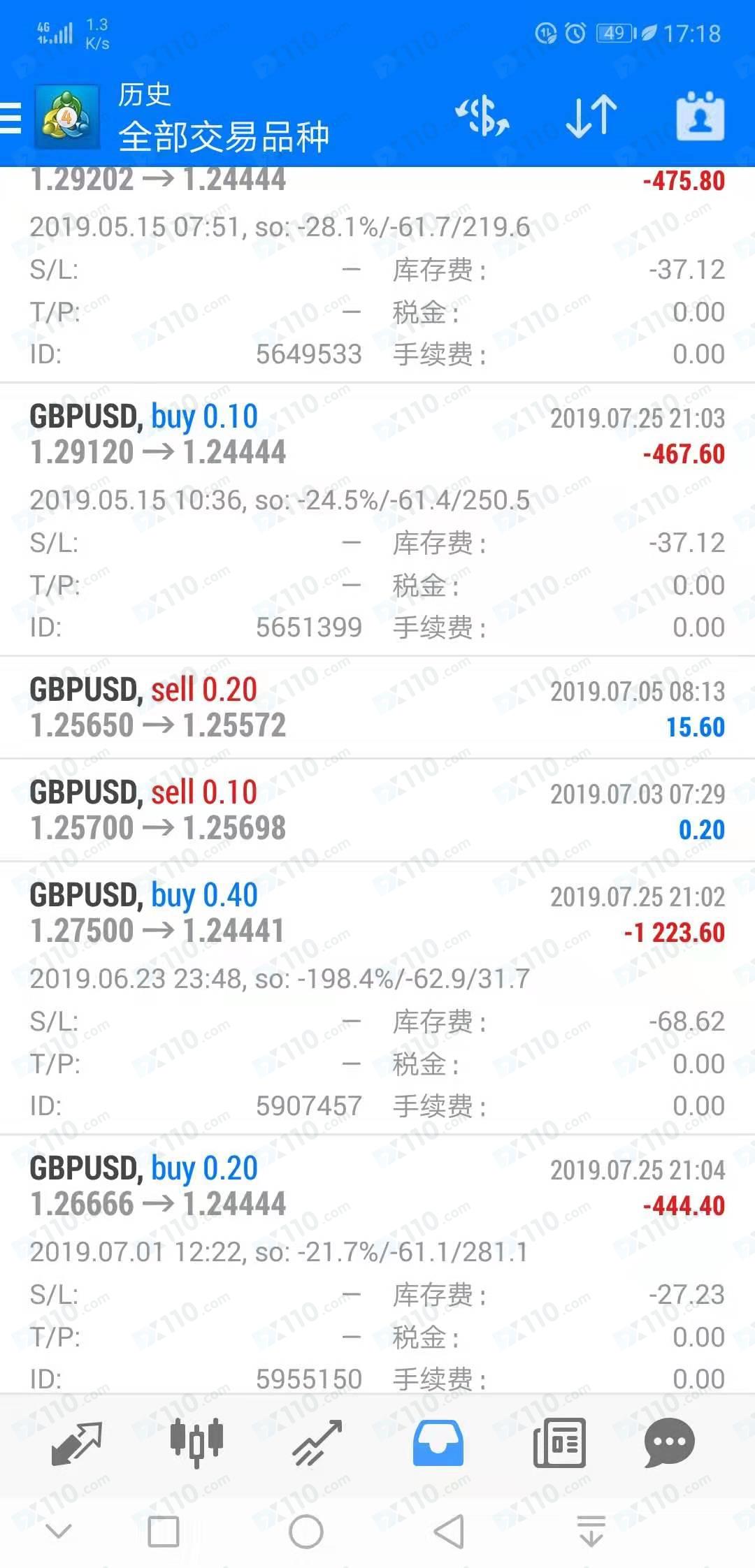The height and width of the screenshot is (1568, 755).
Task: Open the News tab
Action: coord(559,1442)
